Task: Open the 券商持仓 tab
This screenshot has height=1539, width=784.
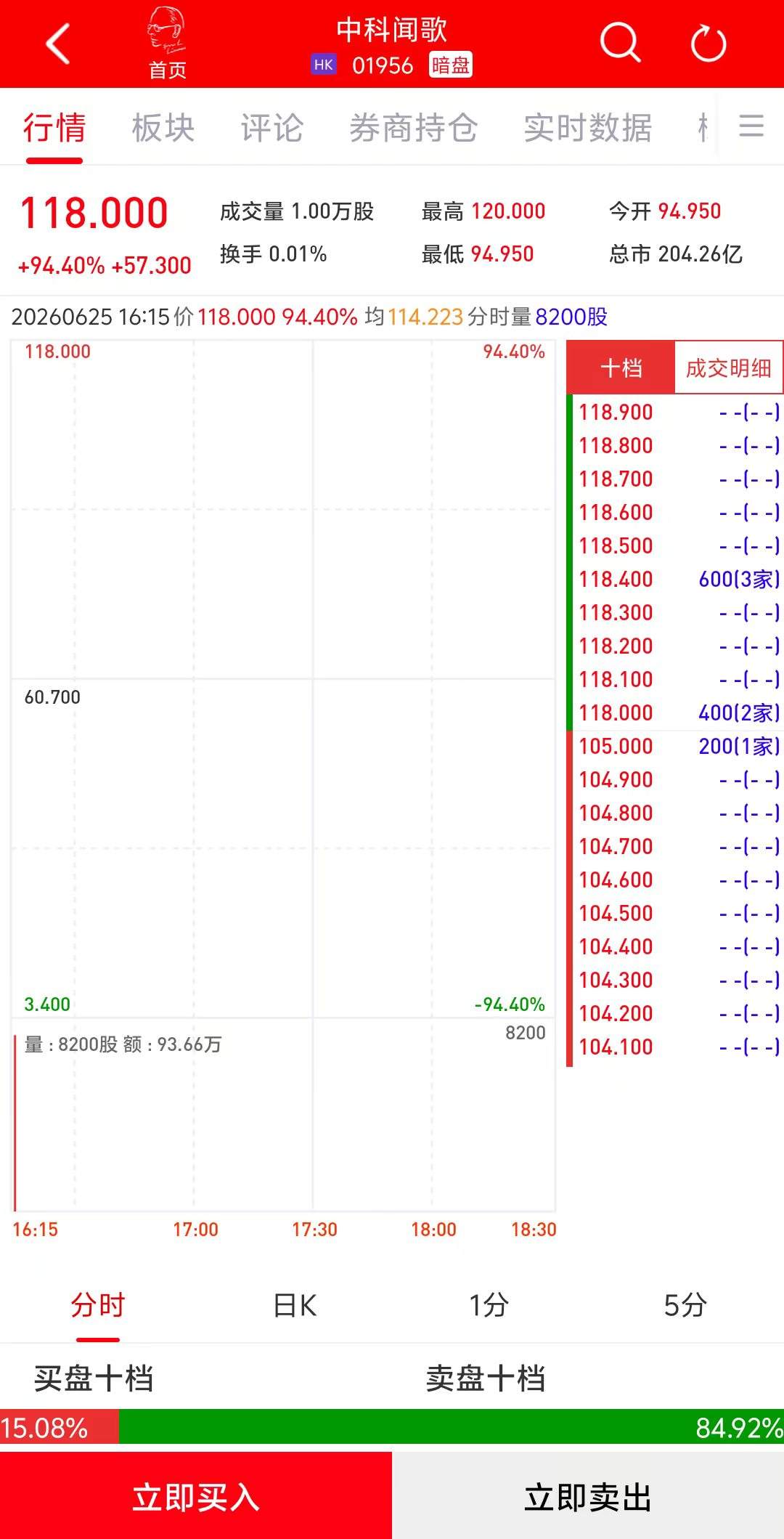Action: tap(413, 128)
